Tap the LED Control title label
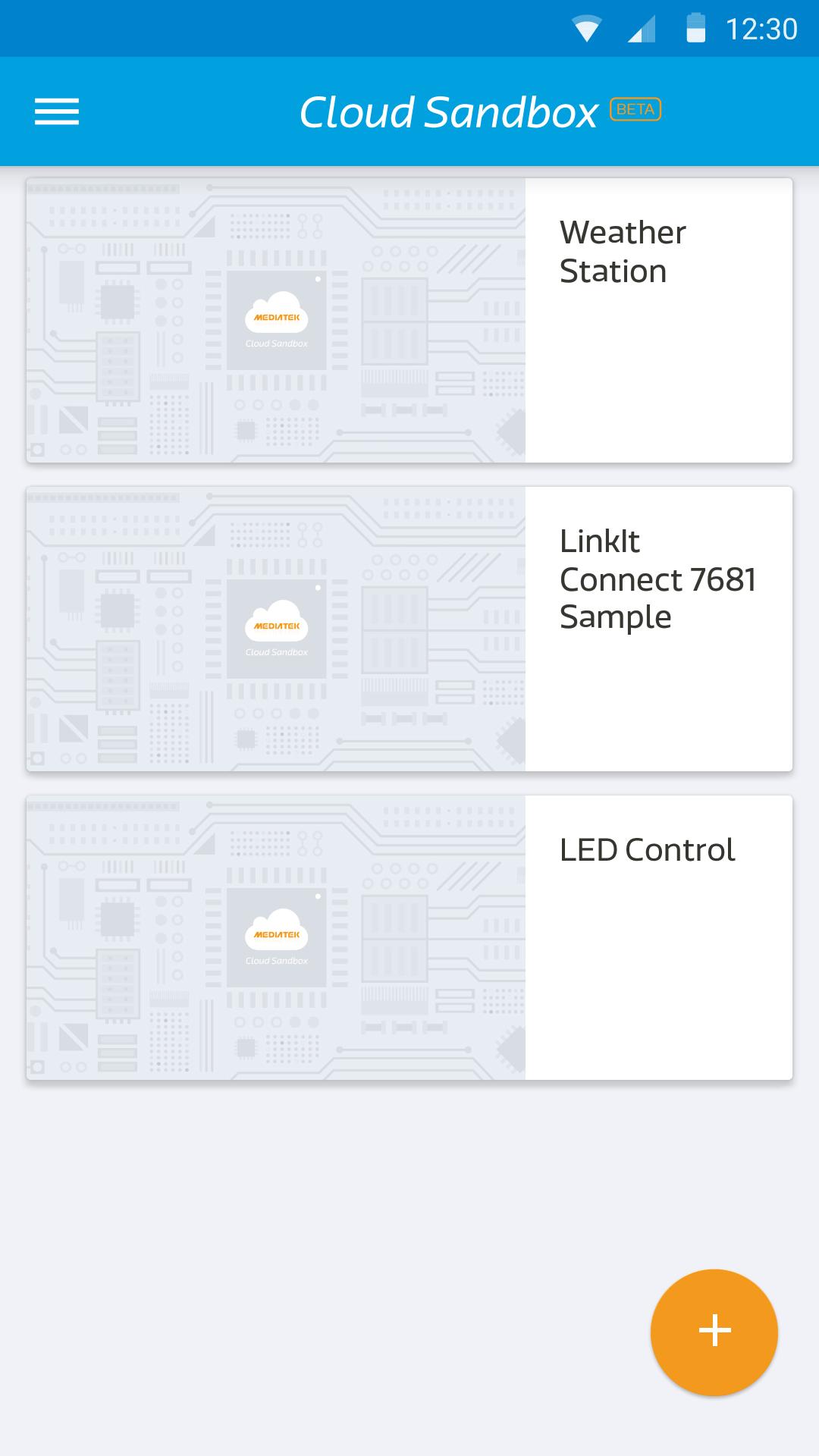The height and width of the screenshot is (1456, 819). click(646, 850)
